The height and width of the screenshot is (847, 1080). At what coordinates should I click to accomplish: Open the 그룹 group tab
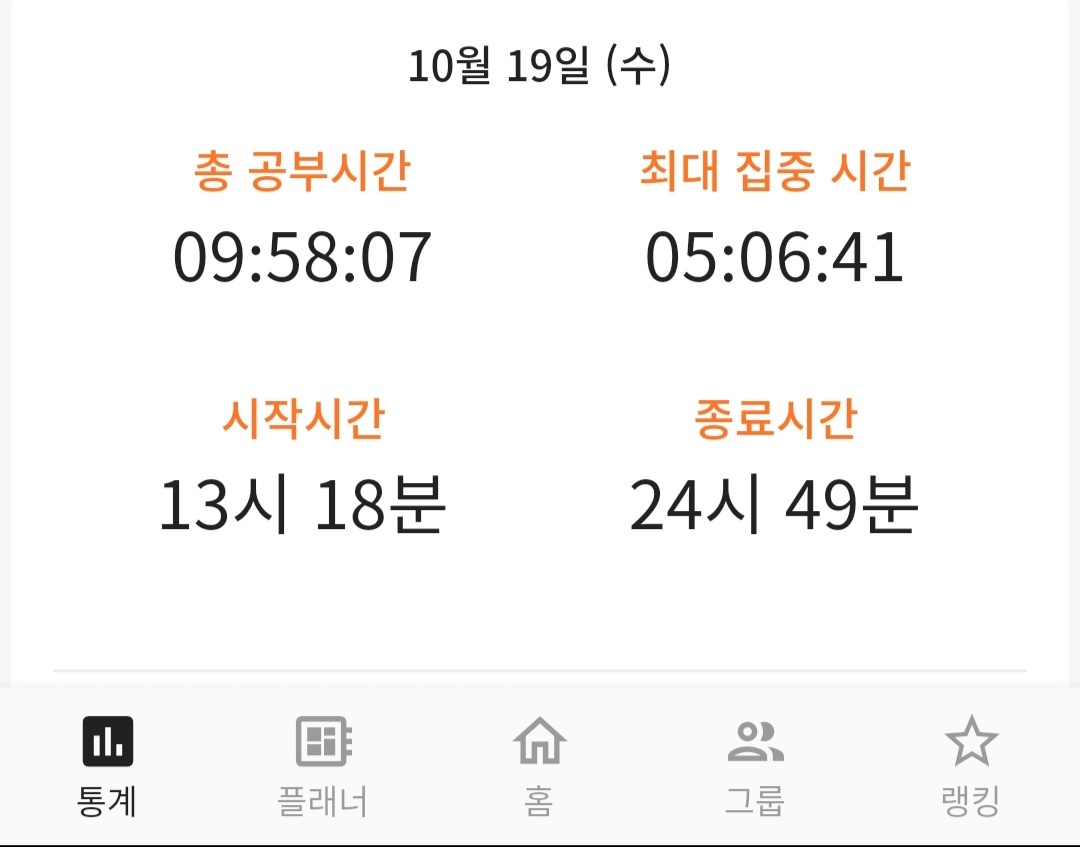pos(755,766)
